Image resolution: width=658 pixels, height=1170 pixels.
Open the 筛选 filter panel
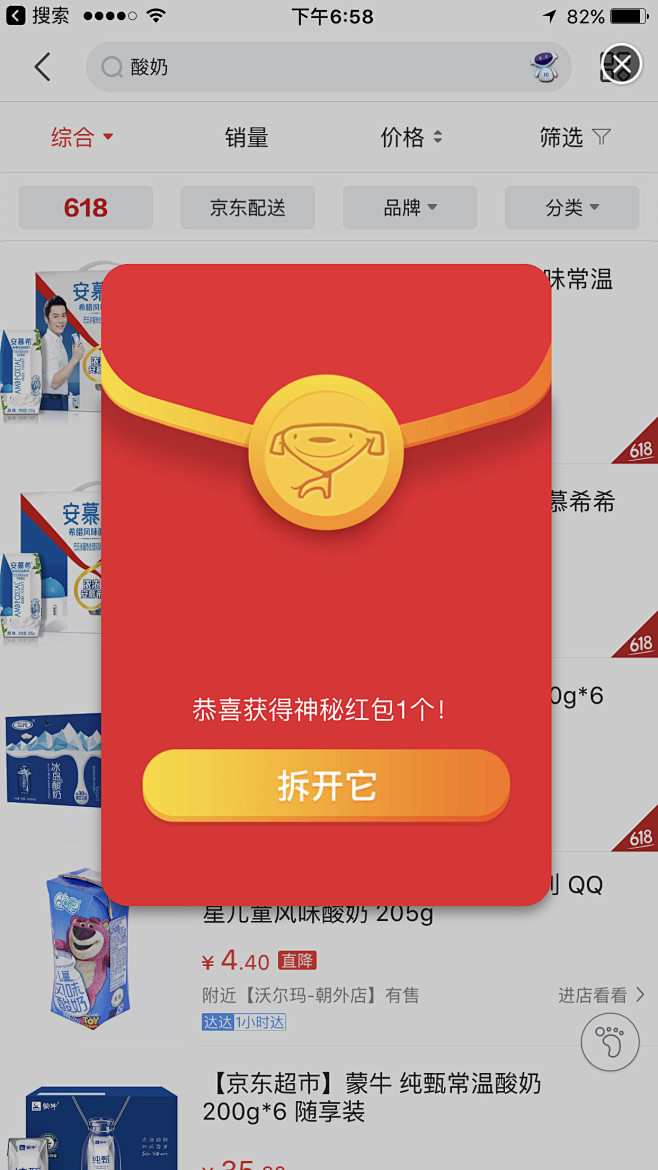pos(575,137)
